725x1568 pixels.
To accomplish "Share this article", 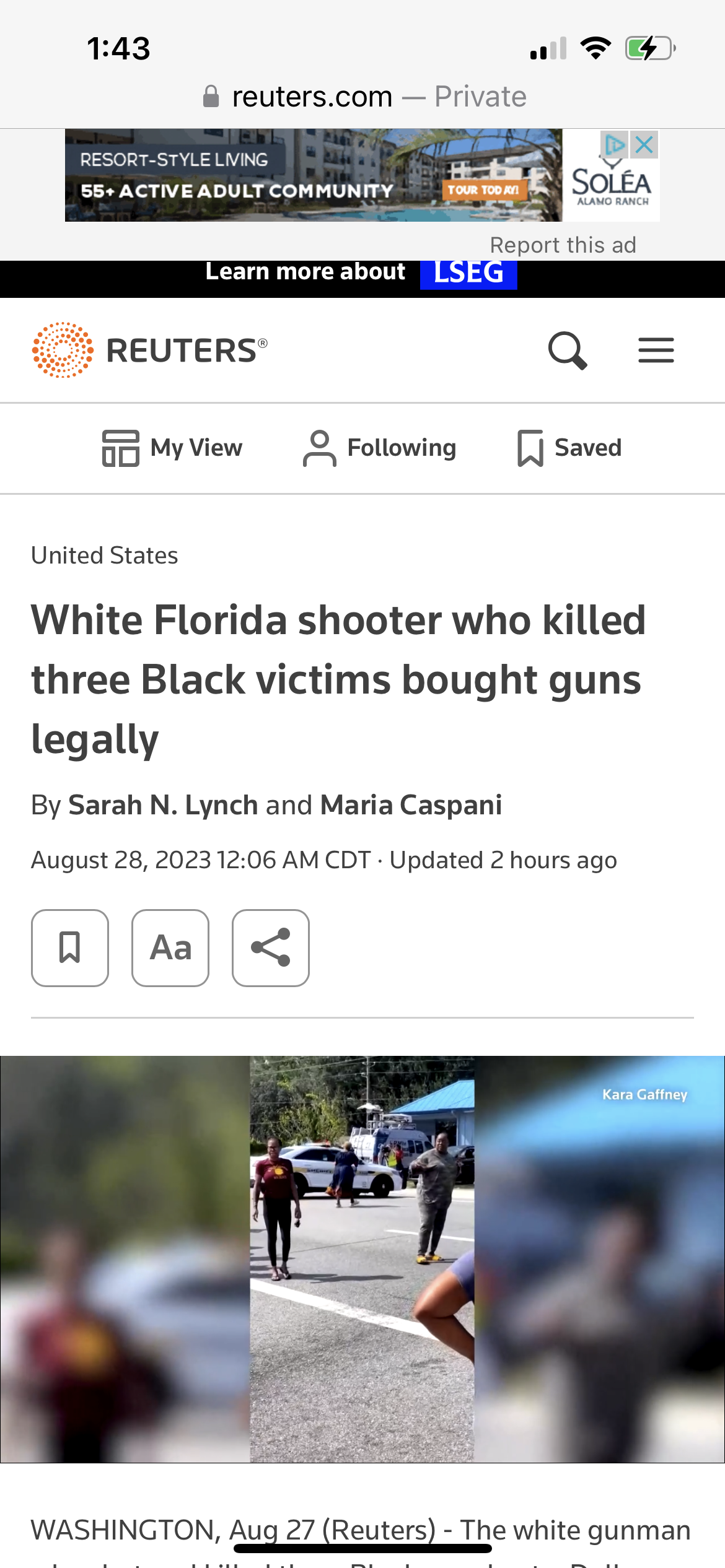I will [271, 947].
